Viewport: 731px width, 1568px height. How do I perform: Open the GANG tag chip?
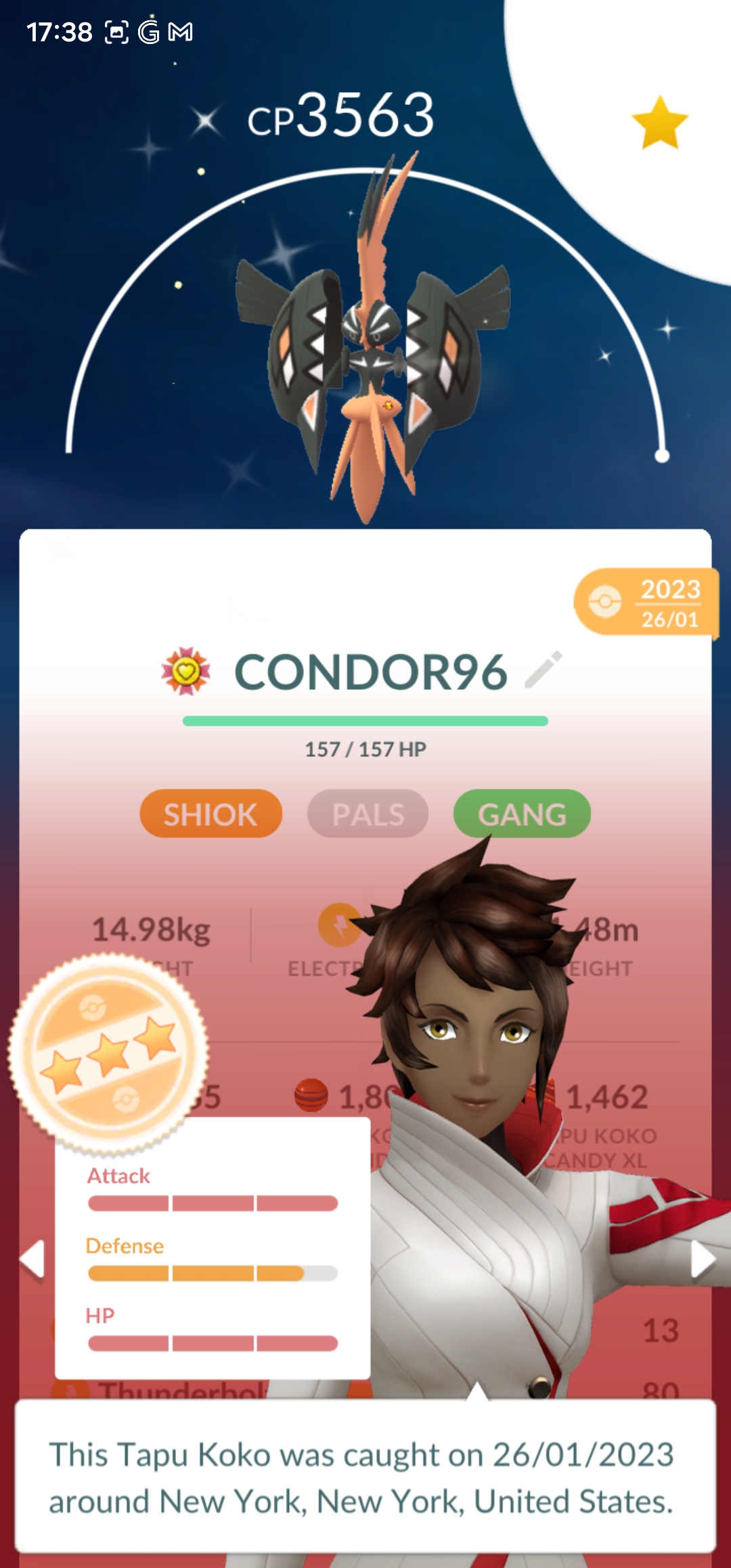522,814
